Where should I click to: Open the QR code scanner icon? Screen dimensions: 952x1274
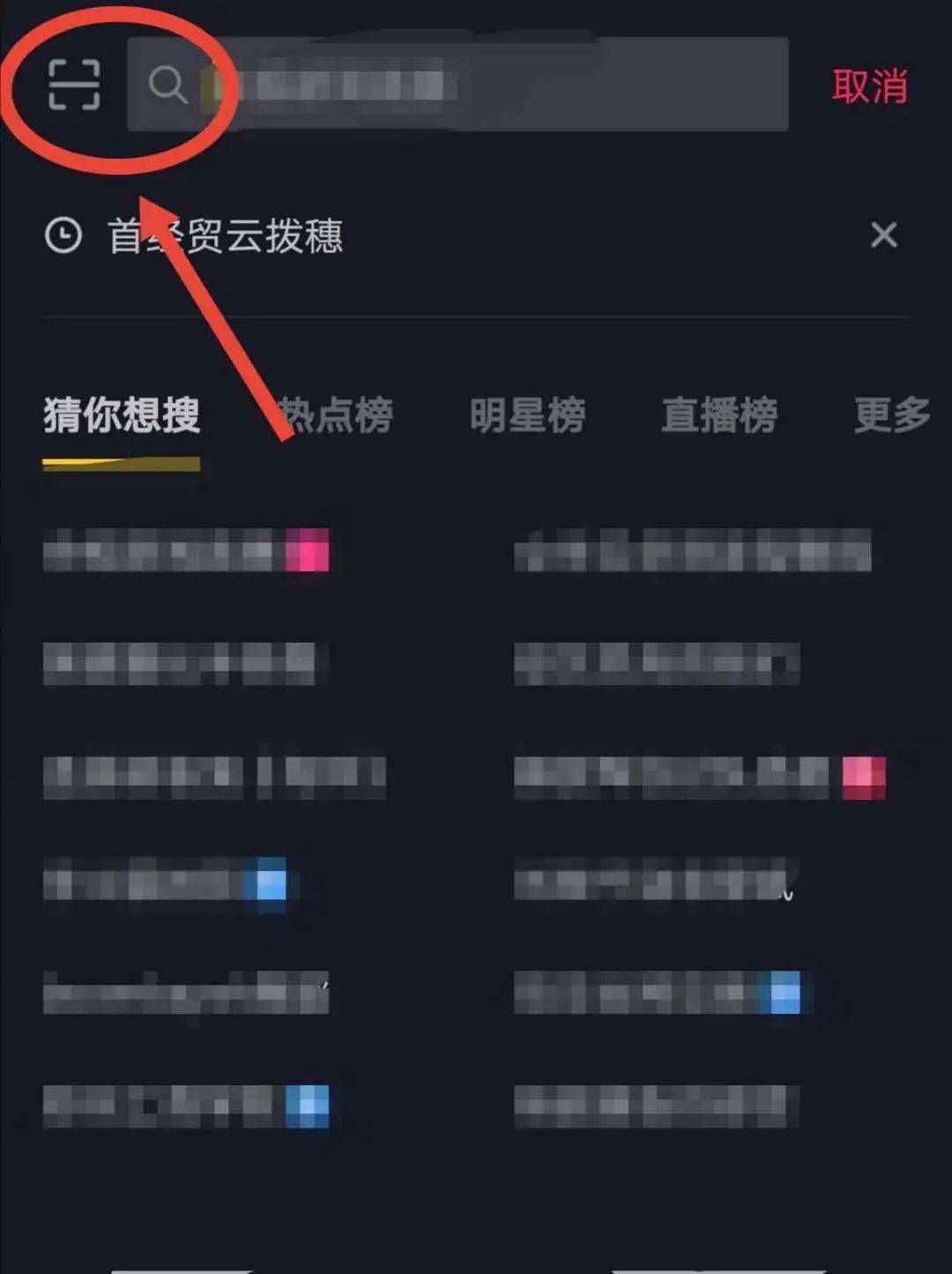[74, 86]
